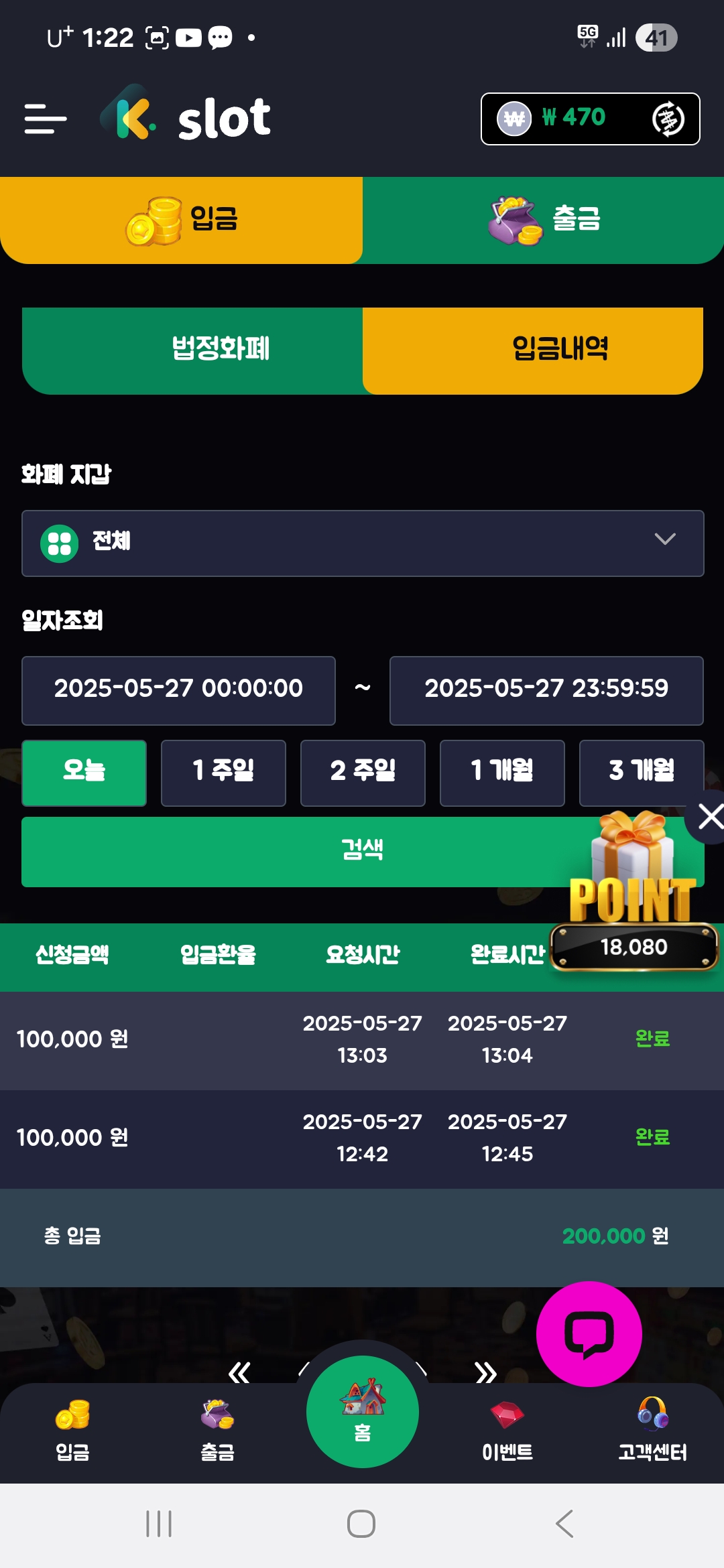Screen dimensions: 724x1568
Task: Choose the 1 주일 date range
Action: tap(223, 773)
